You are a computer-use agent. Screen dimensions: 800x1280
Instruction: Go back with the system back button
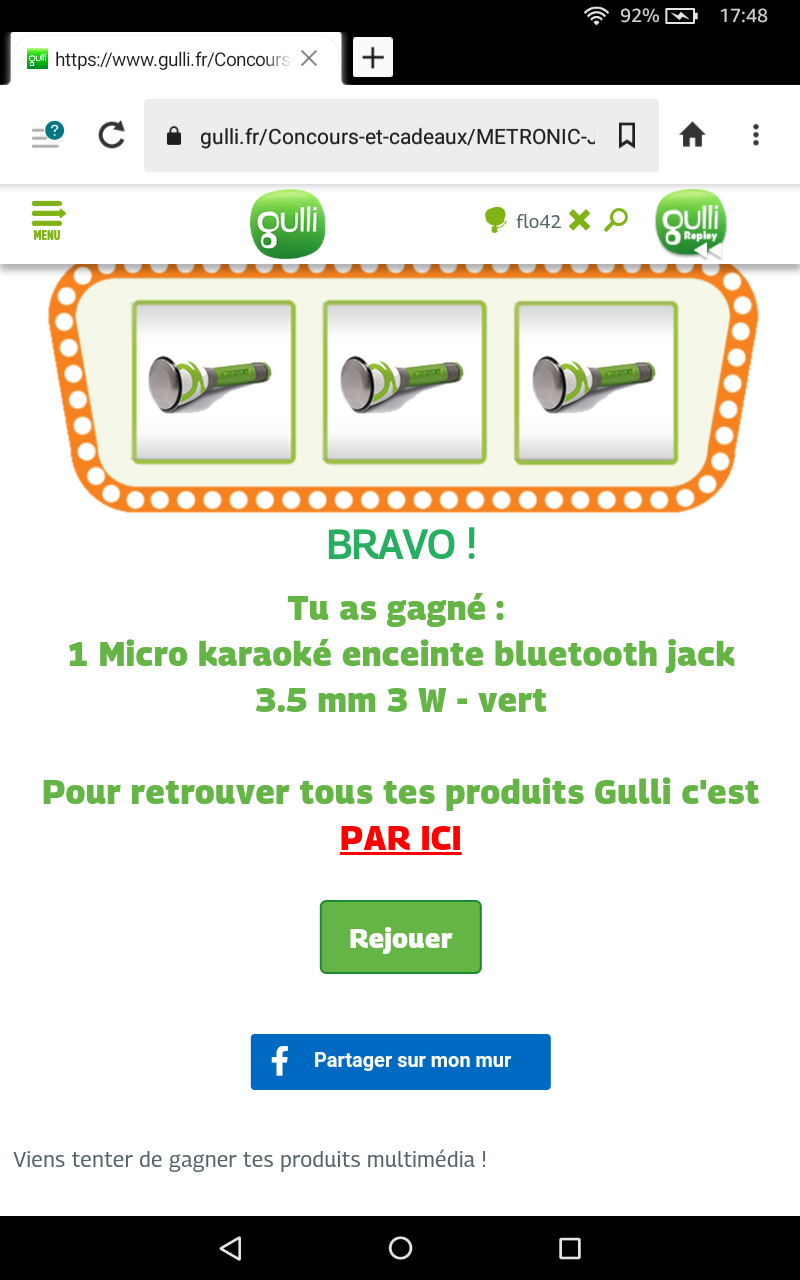[231, 1247]
